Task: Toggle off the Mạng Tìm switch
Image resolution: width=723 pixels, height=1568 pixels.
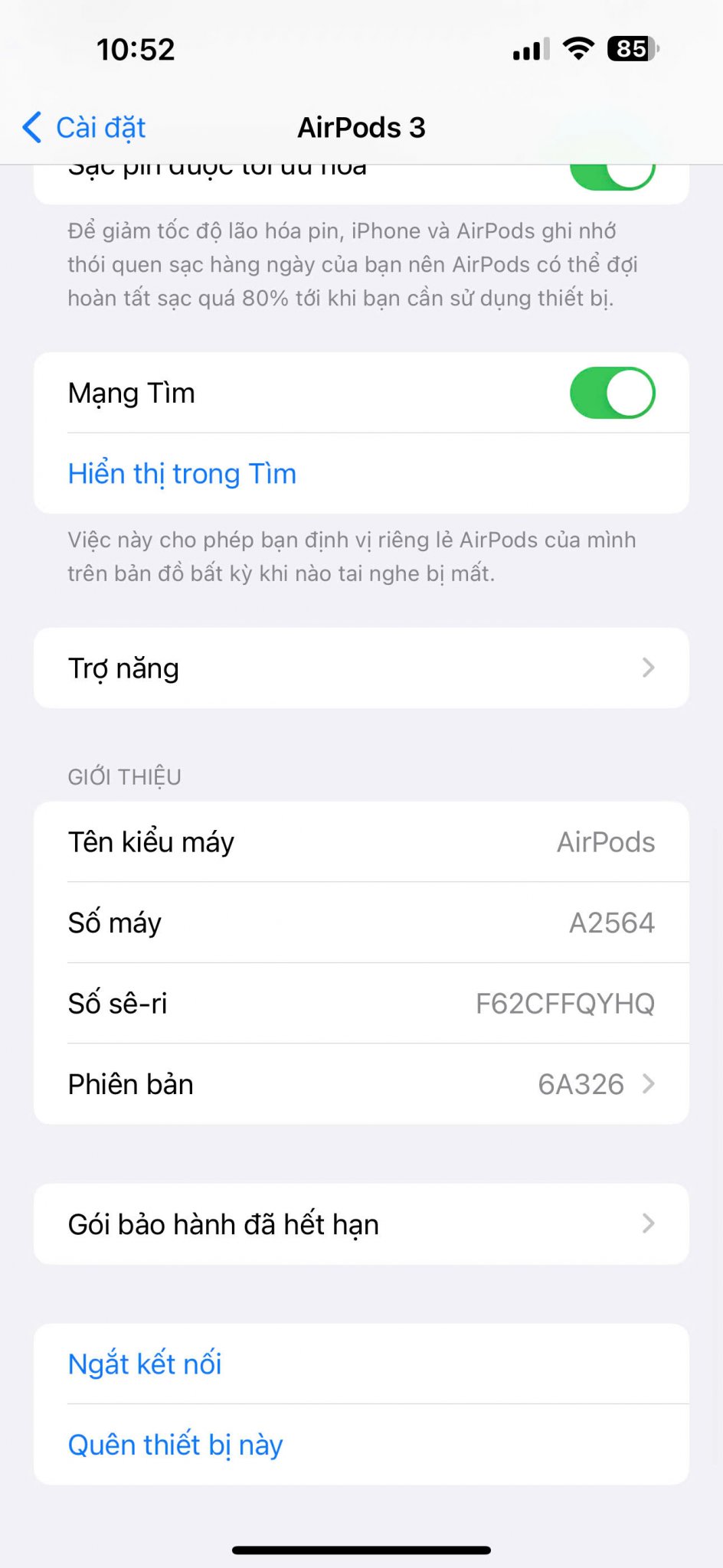Action: [612, 393]
